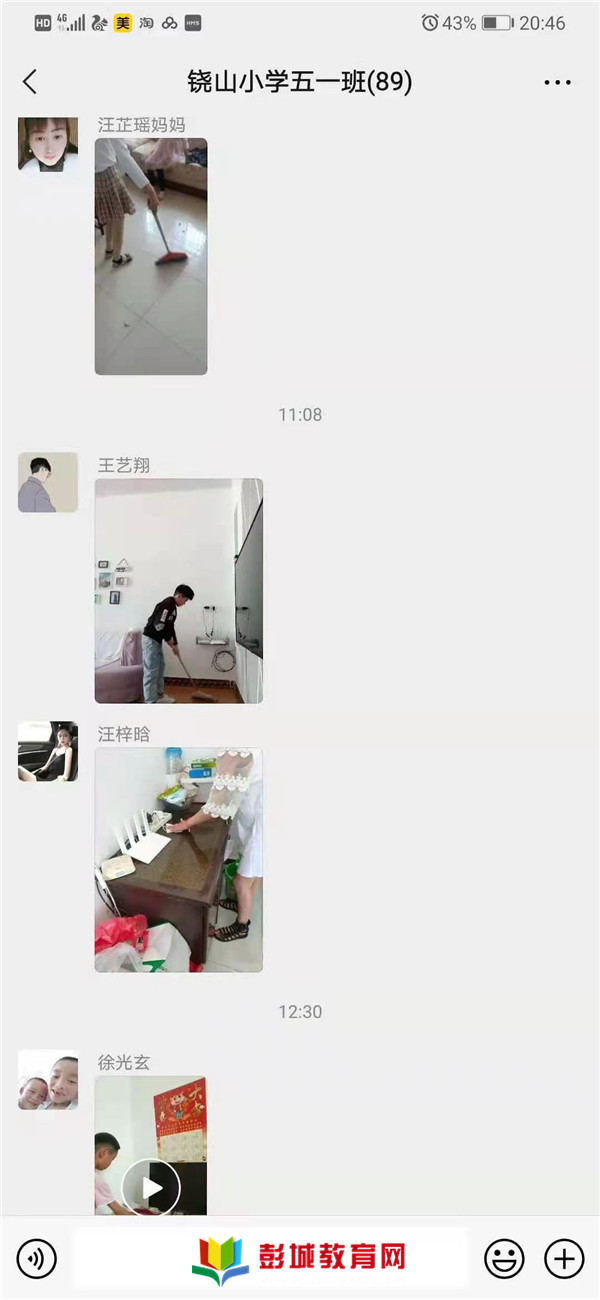Tap the avatar of 徐光玄
Image resolution: width=600 pixels, height=1300 pixels.
click(48, 1080)
